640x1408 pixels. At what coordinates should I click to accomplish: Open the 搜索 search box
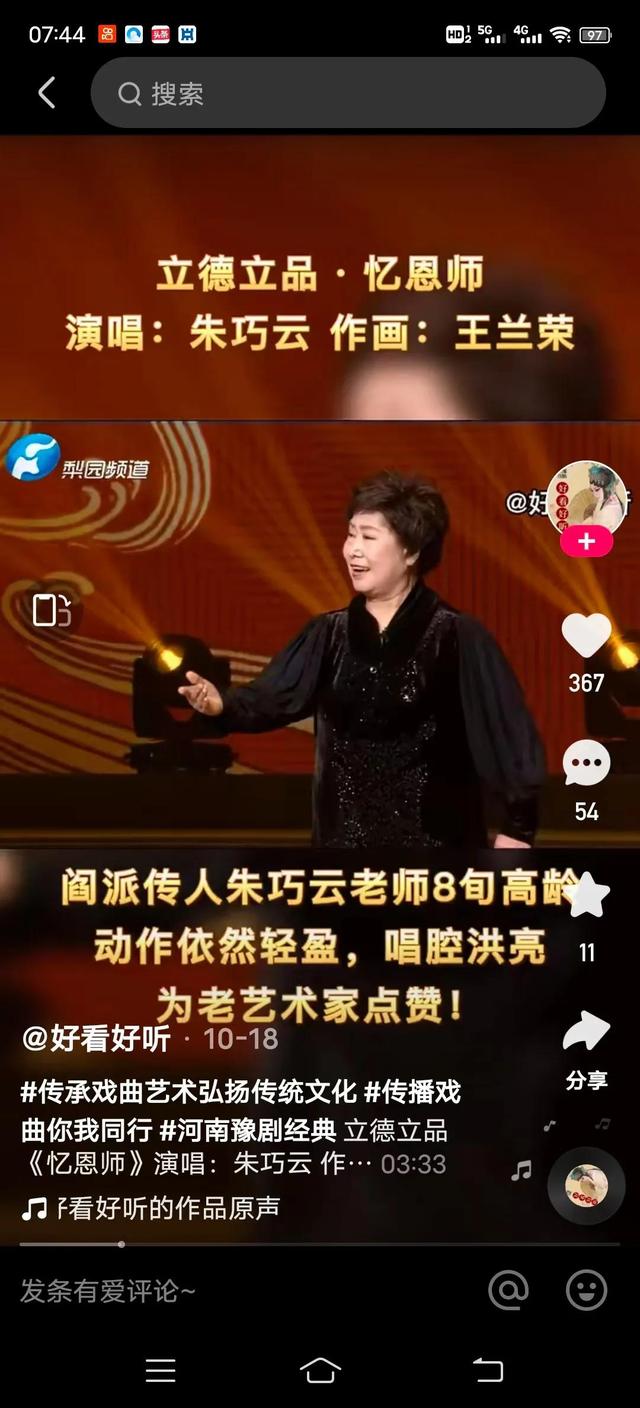[348, 93]
